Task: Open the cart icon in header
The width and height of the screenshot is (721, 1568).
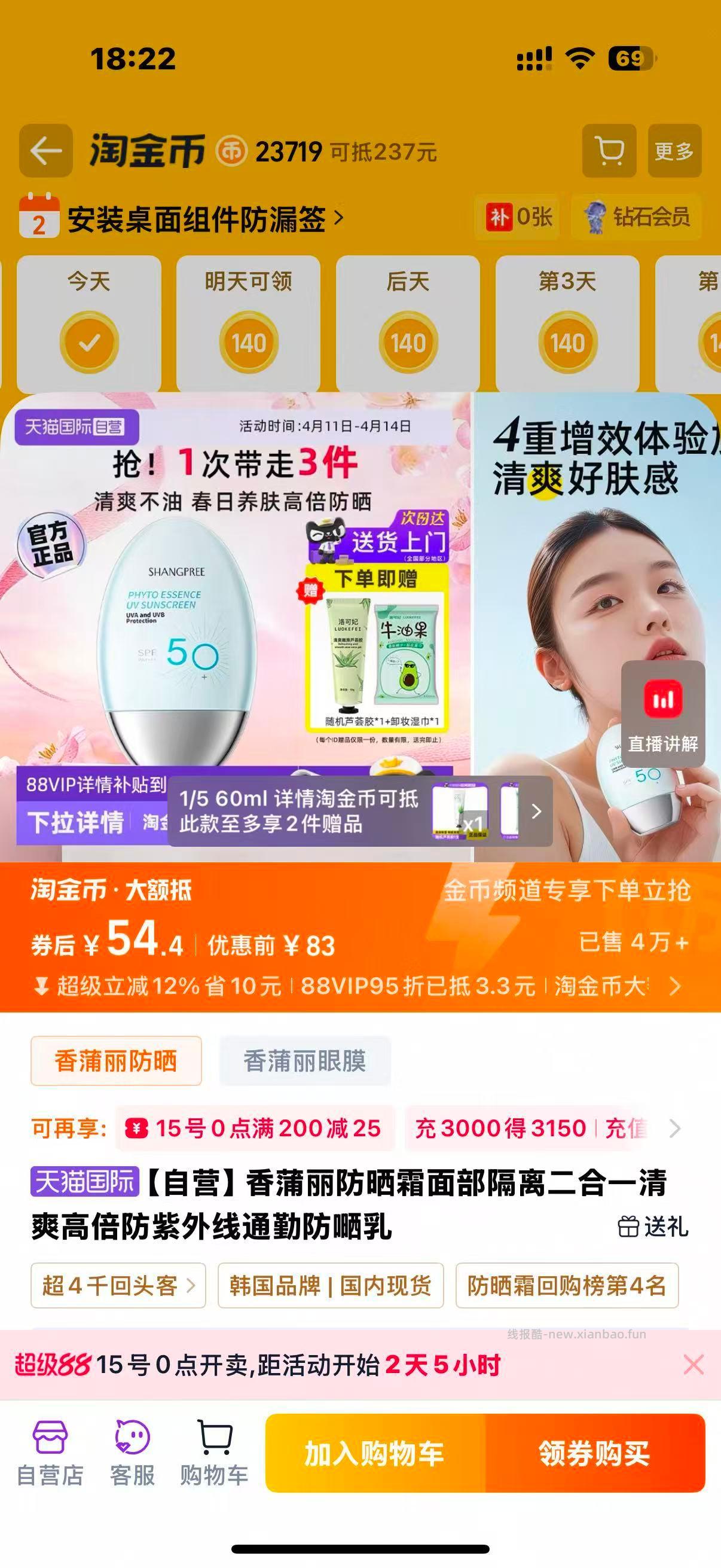Action: (x=609, y=150)
